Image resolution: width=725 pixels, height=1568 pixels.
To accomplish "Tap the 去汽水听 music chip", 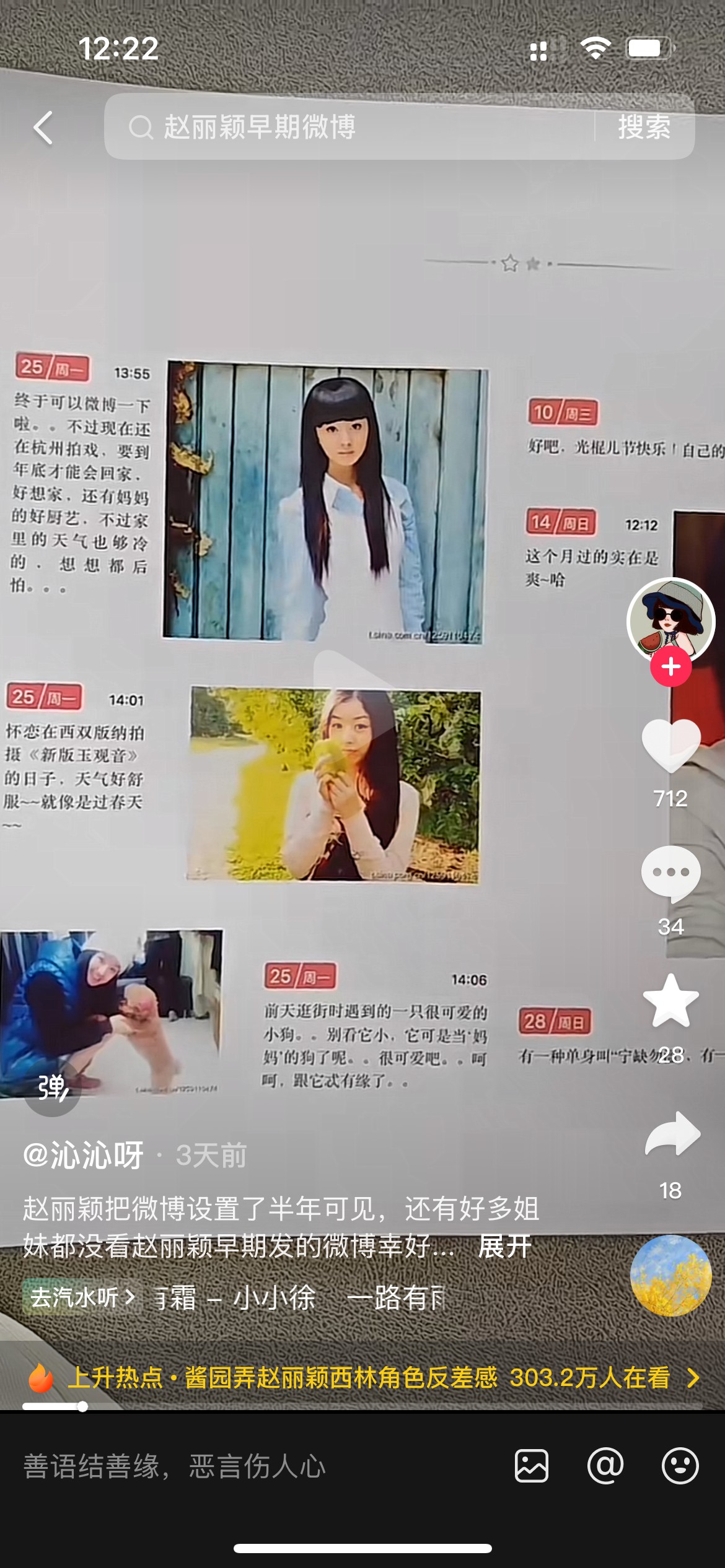I will point(82,1297).
